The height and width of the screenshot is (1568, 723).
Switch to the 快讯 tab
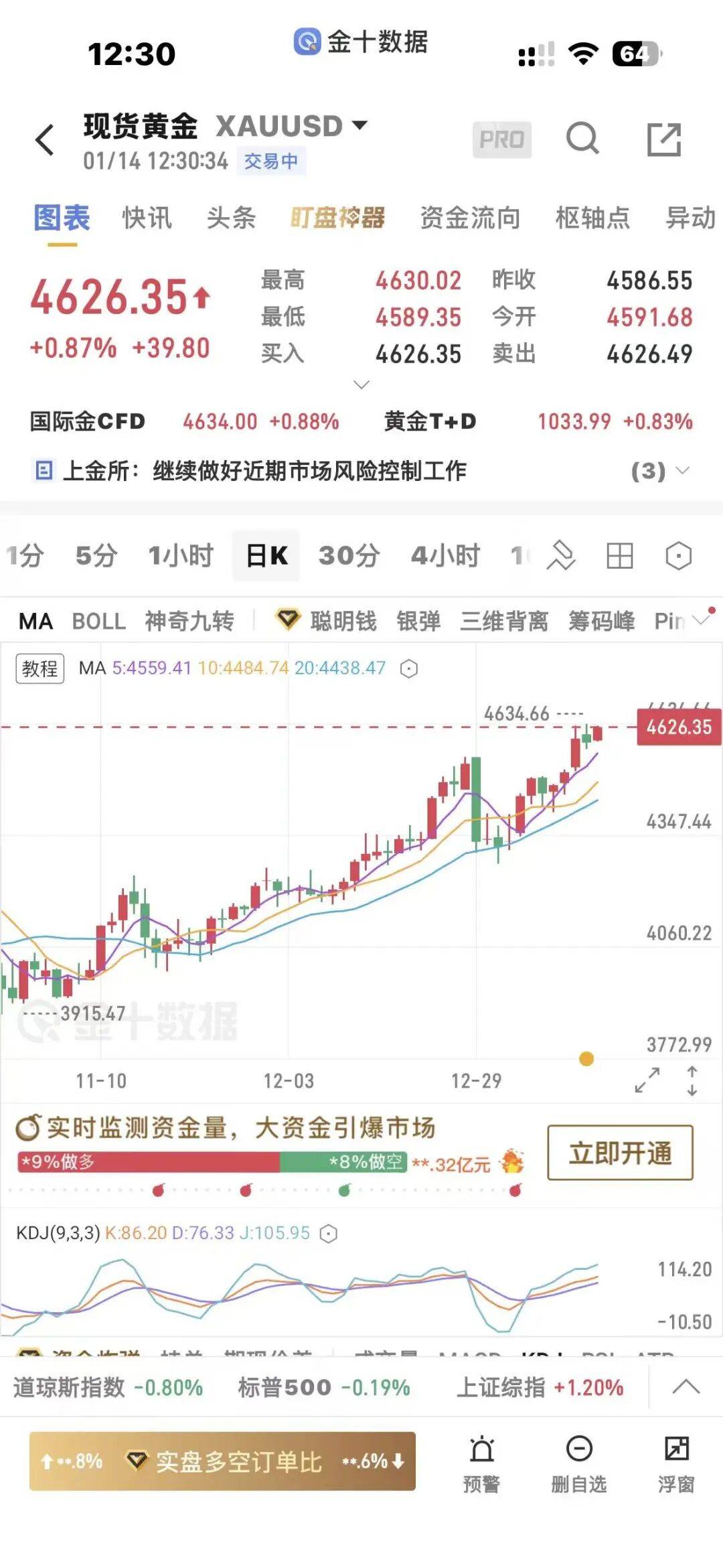tap(147, 218)
